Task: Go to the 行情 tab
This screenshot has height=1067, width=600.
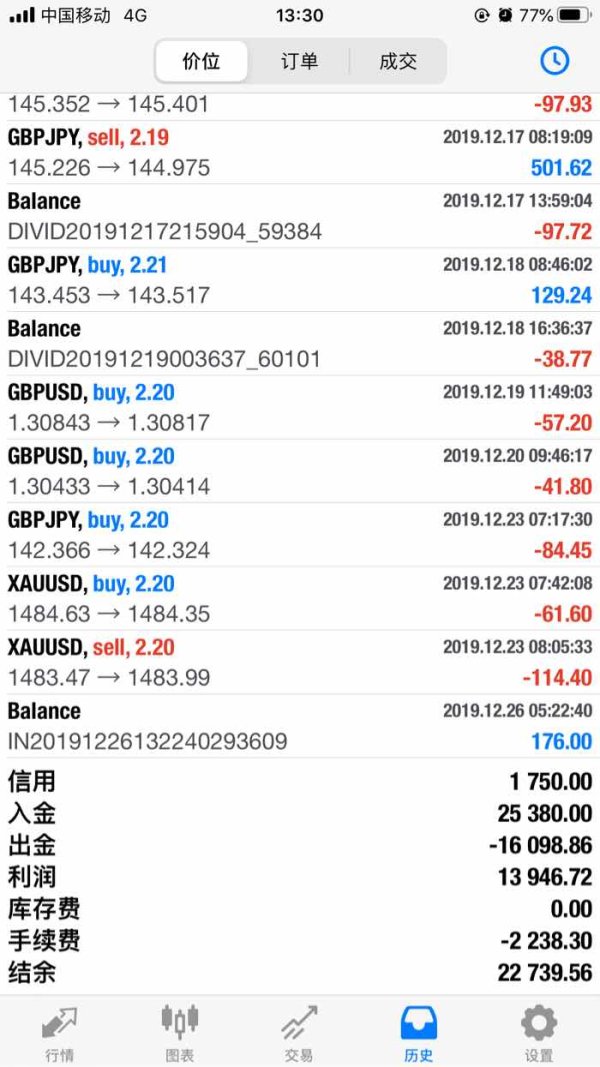Action: [x=59, y=1031]
